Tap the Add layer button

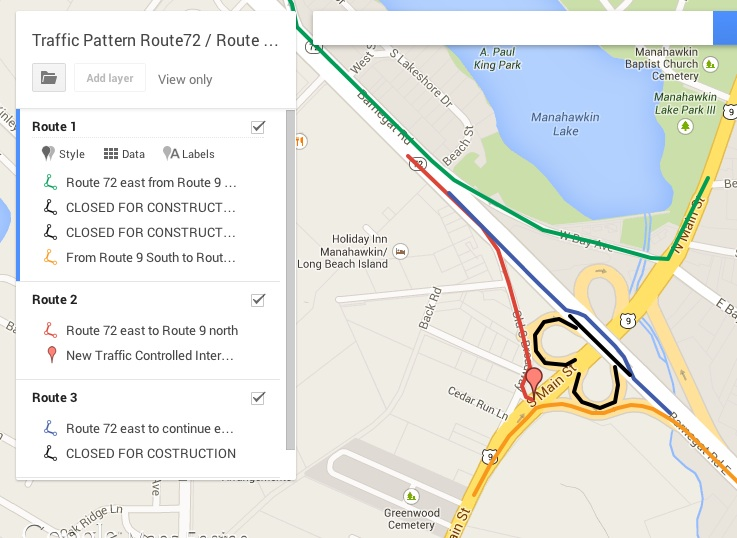pos(110,78)
